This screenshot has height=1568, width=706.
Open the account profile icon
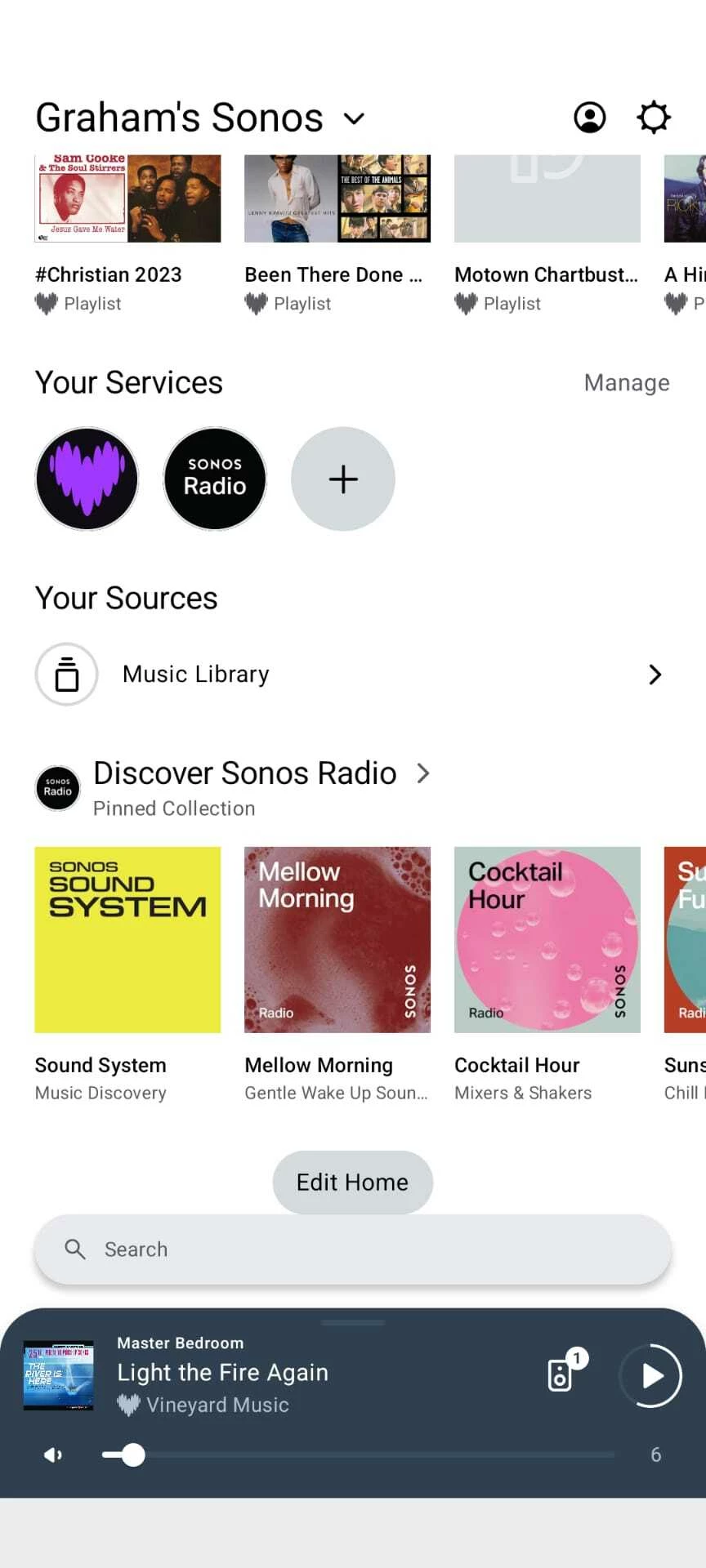(x=589, y=118)
